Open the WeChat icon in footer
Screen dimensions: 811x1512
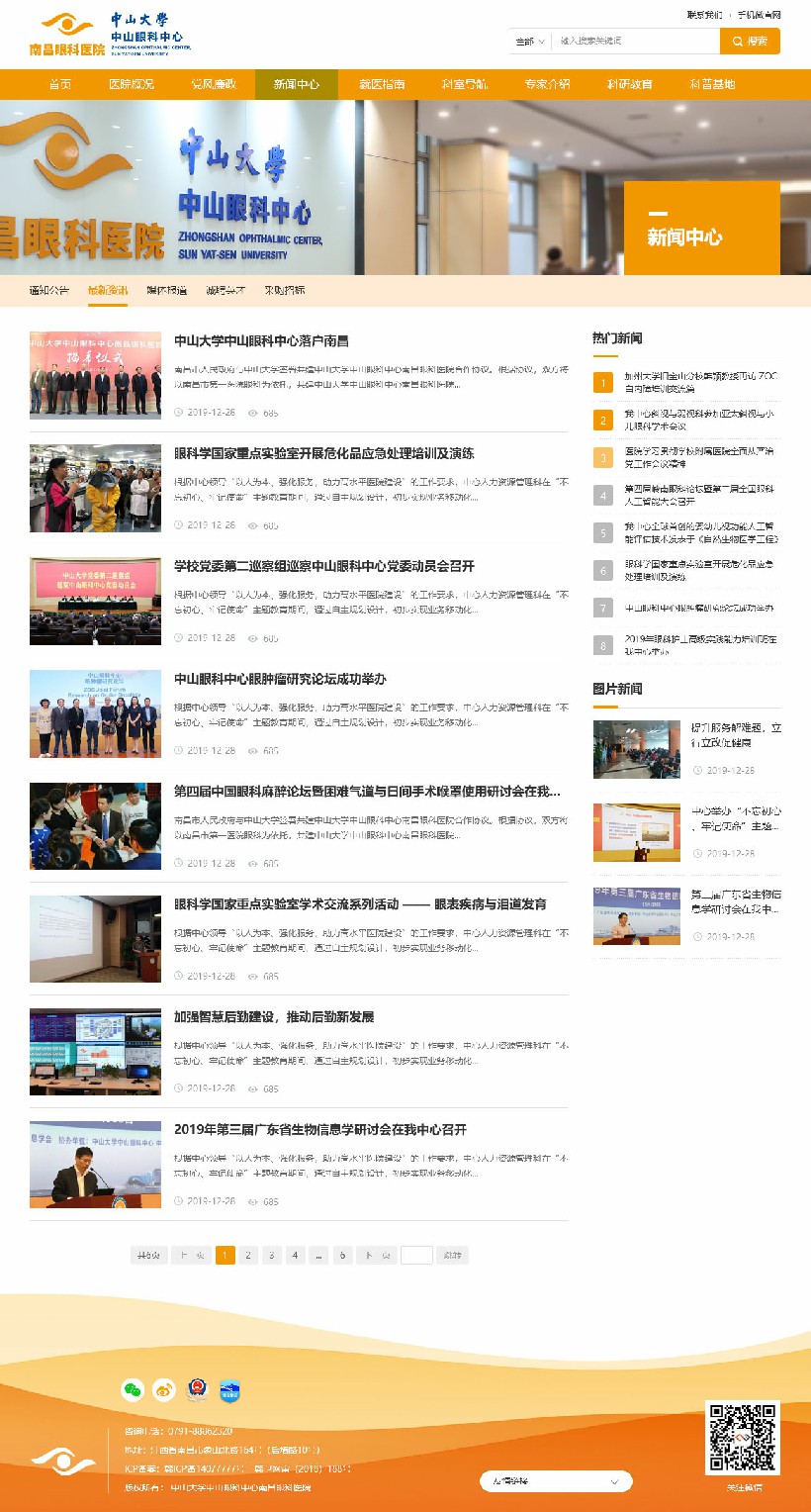(x=132, y=1390)
